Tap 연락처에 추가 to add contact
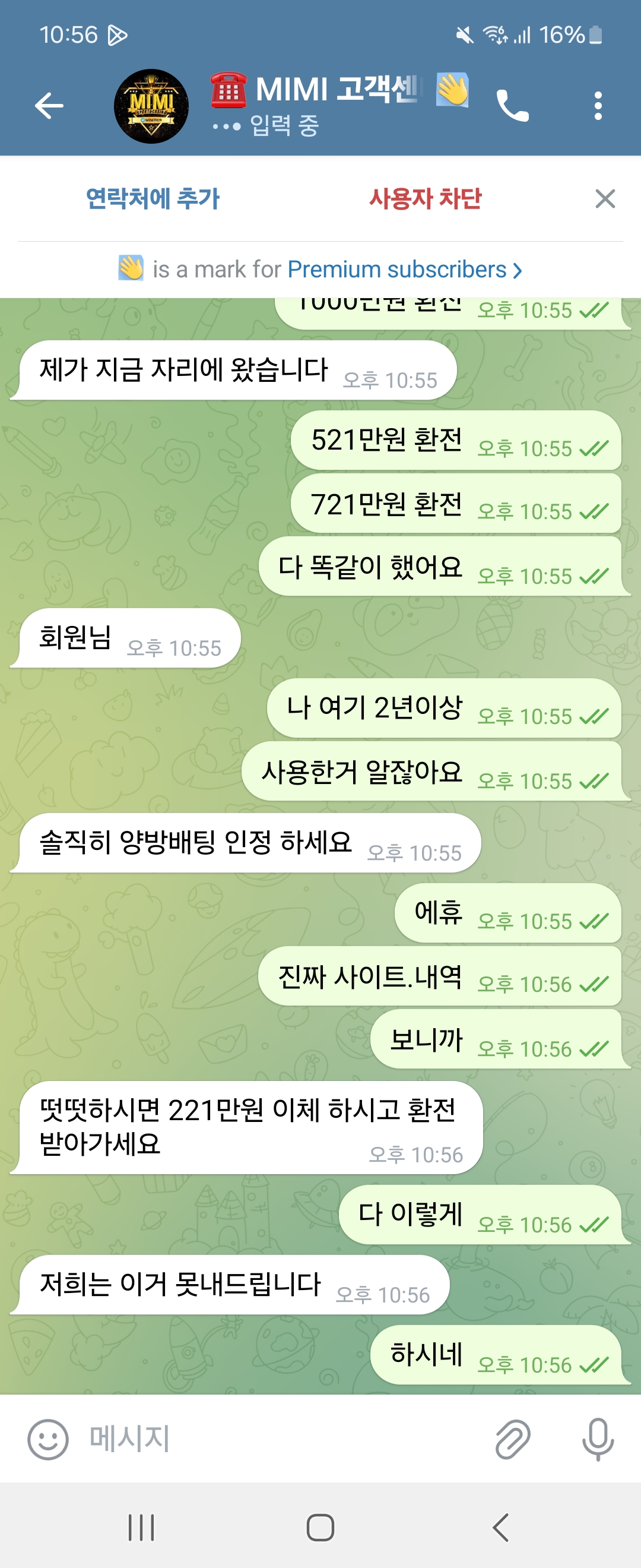Screen dimensions: 641x1568 pos(153,198)
